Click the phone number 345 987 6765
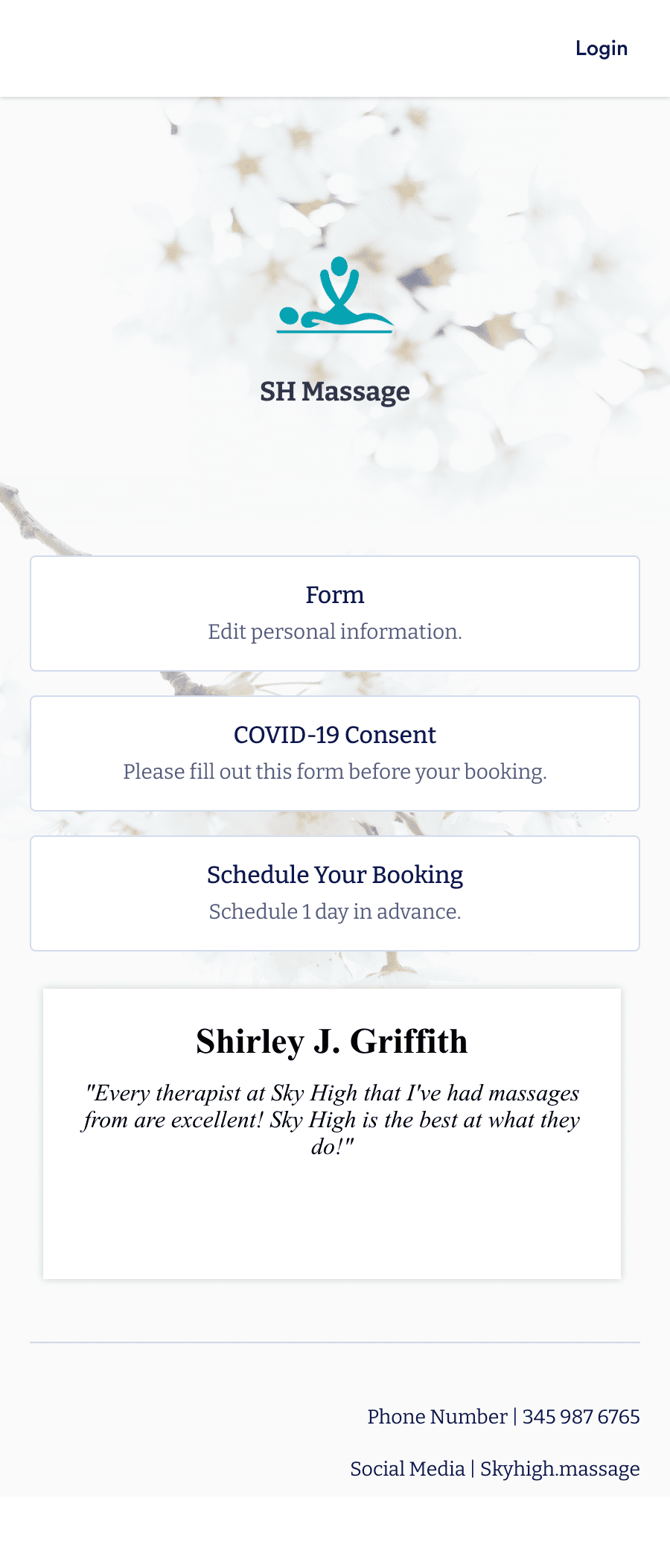This screenshot has width=670, height=1568. (581, 1417)
